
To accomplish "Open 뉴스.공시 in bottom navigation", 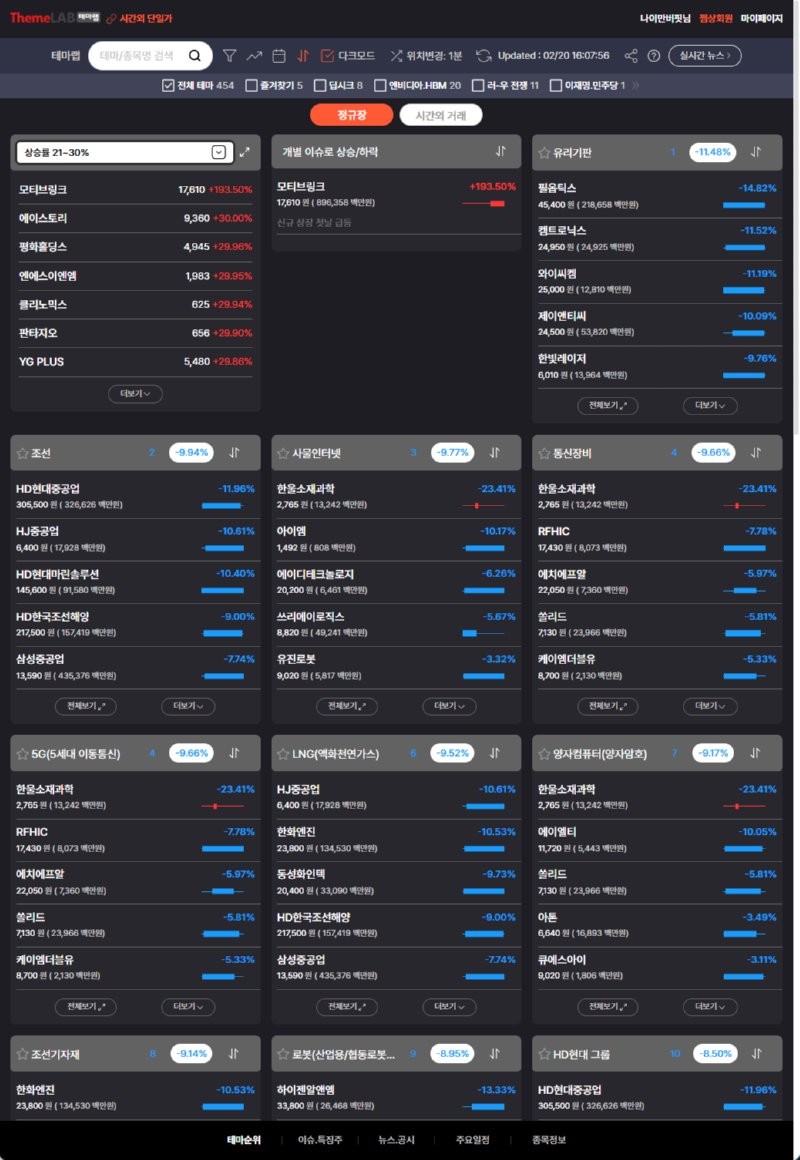I will point(396,1140).
